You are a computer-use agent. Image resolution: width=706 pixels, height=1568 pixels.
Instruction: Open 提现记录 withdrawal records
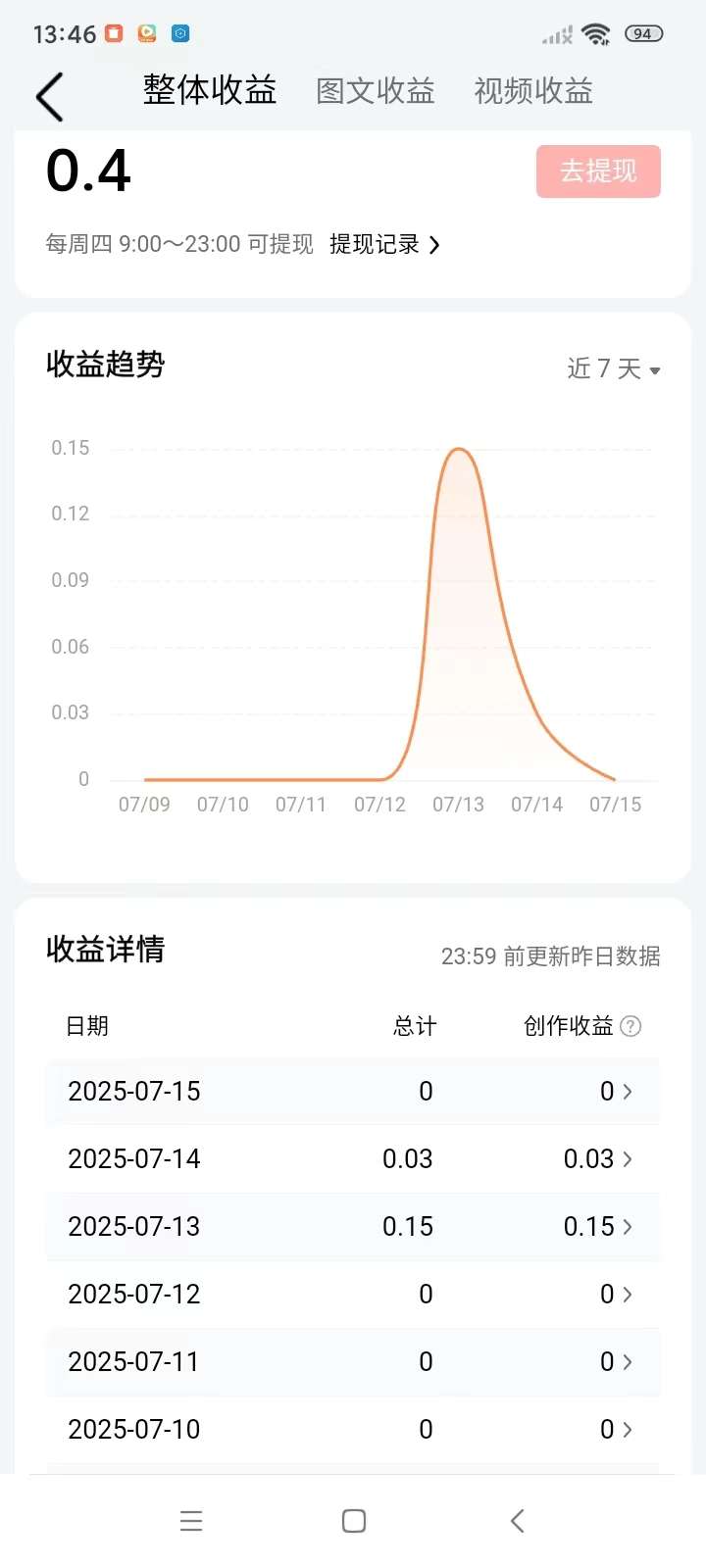coord(384,244)
